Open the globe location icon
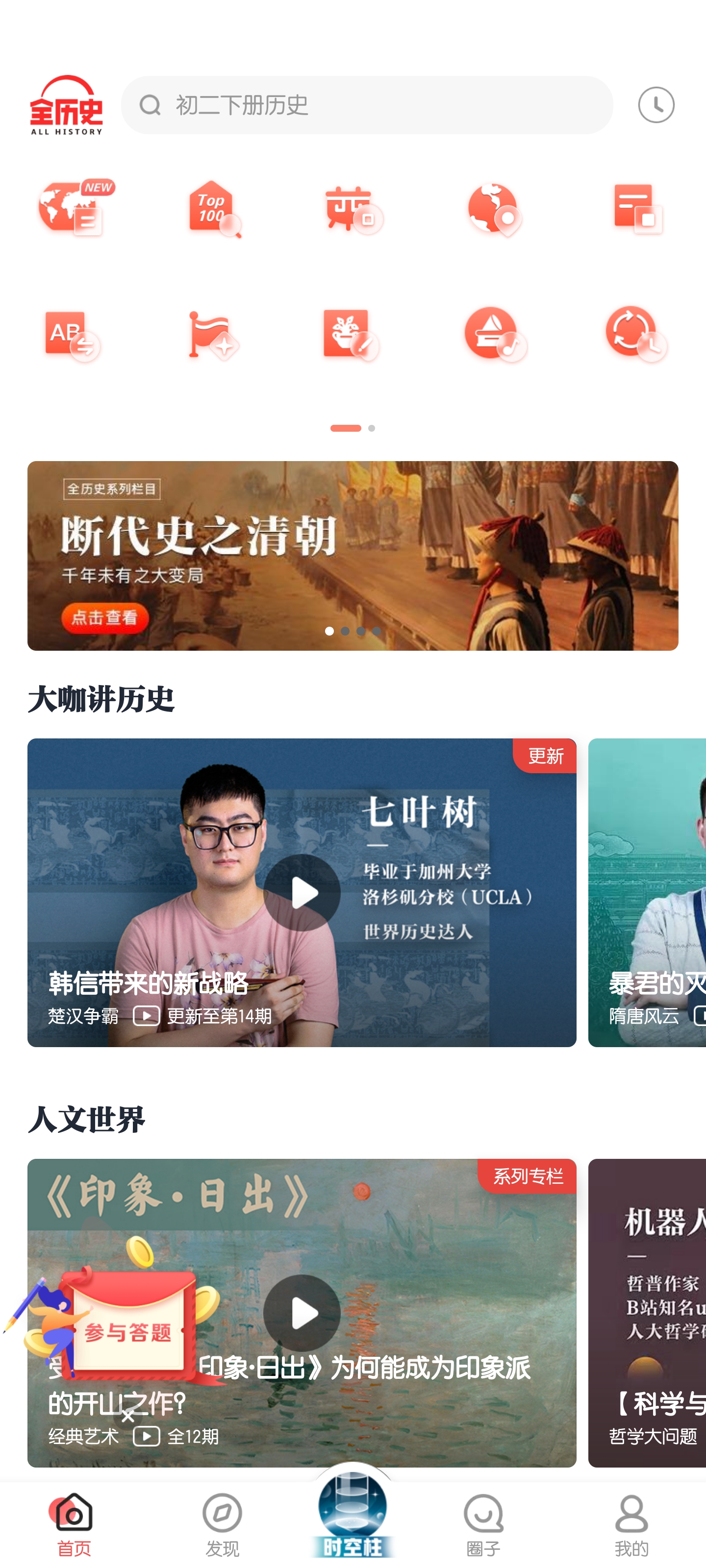706x1568 pixels. pos(493,209)
